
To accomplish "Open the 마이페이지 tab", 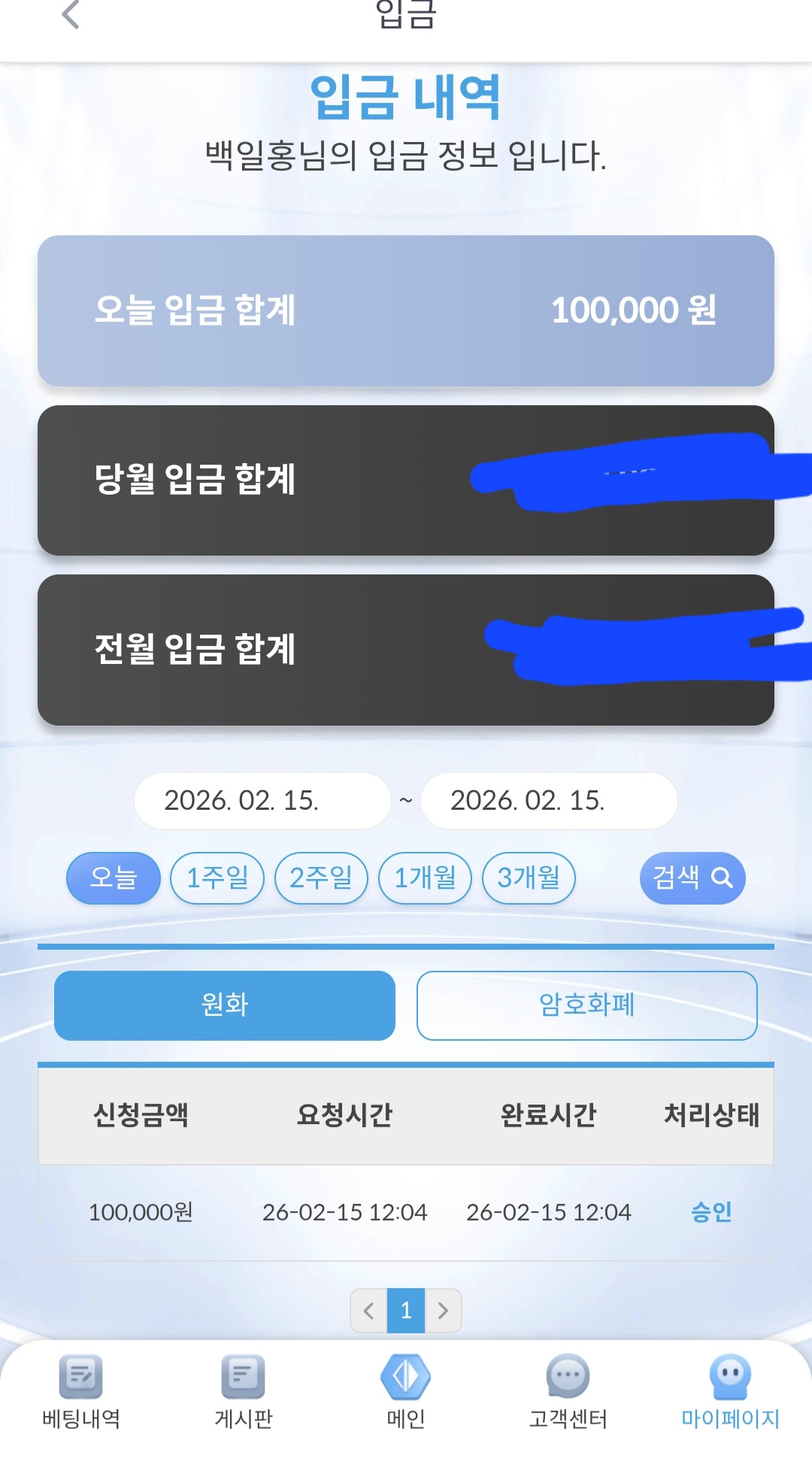I will (730, 1392).
